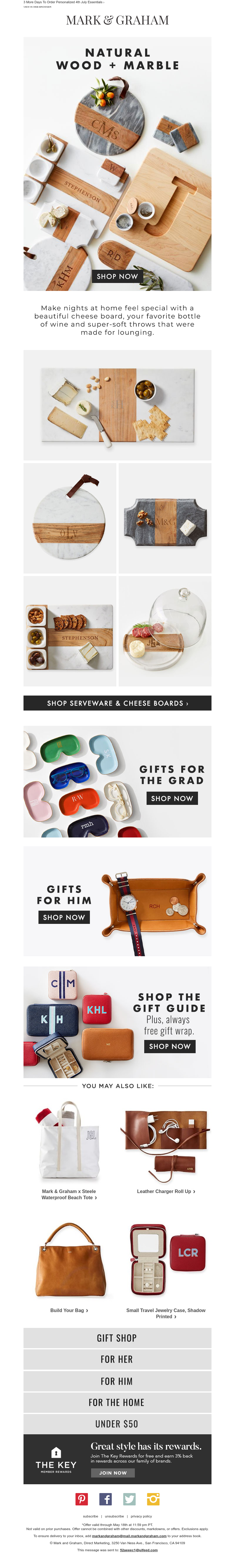Open Shop Serveware & Cheese Boards
This screenshot has width=235, height=1568.
[117, 703]
